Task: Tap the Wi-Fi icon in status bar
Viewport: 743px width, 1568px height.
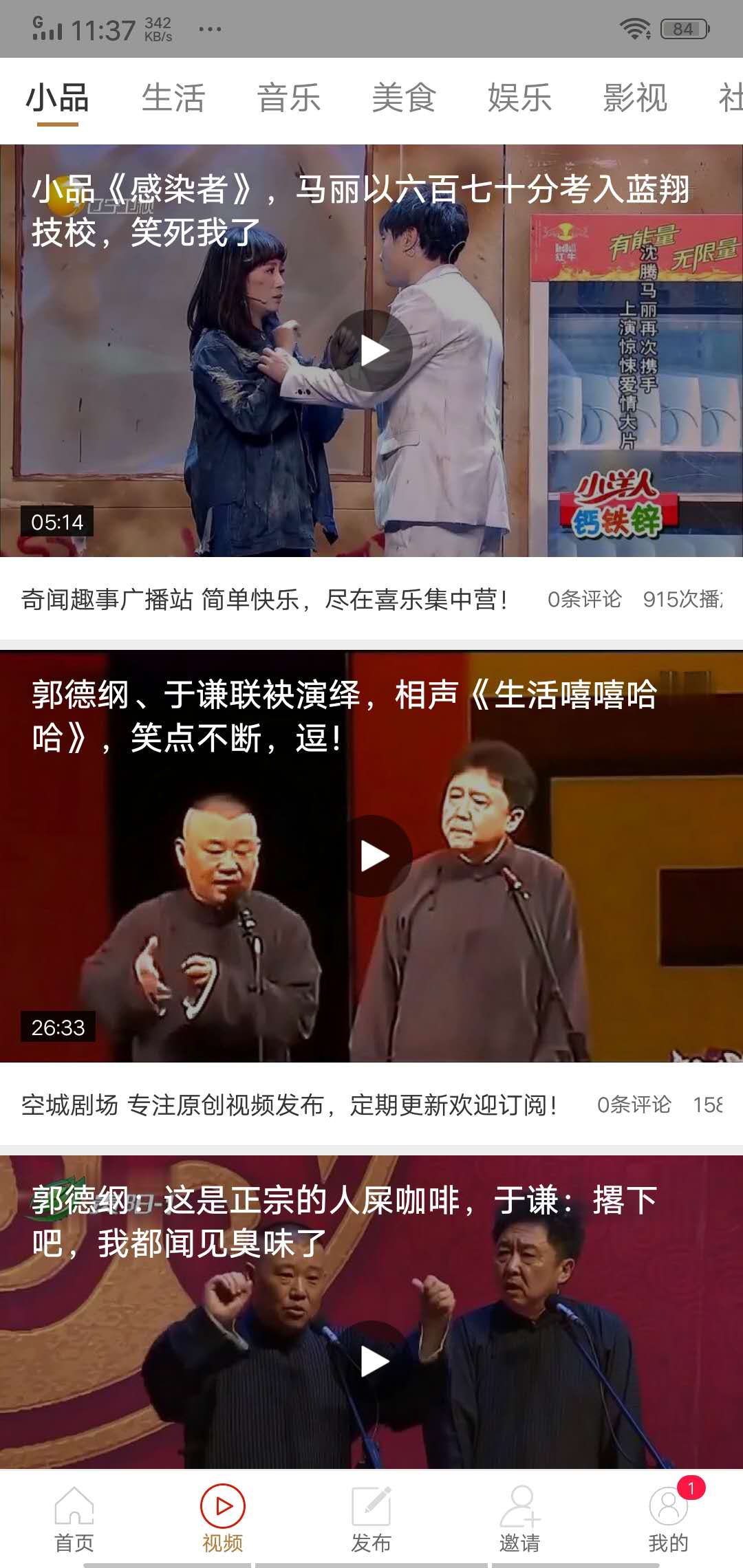Action: (x=635, y=28)
